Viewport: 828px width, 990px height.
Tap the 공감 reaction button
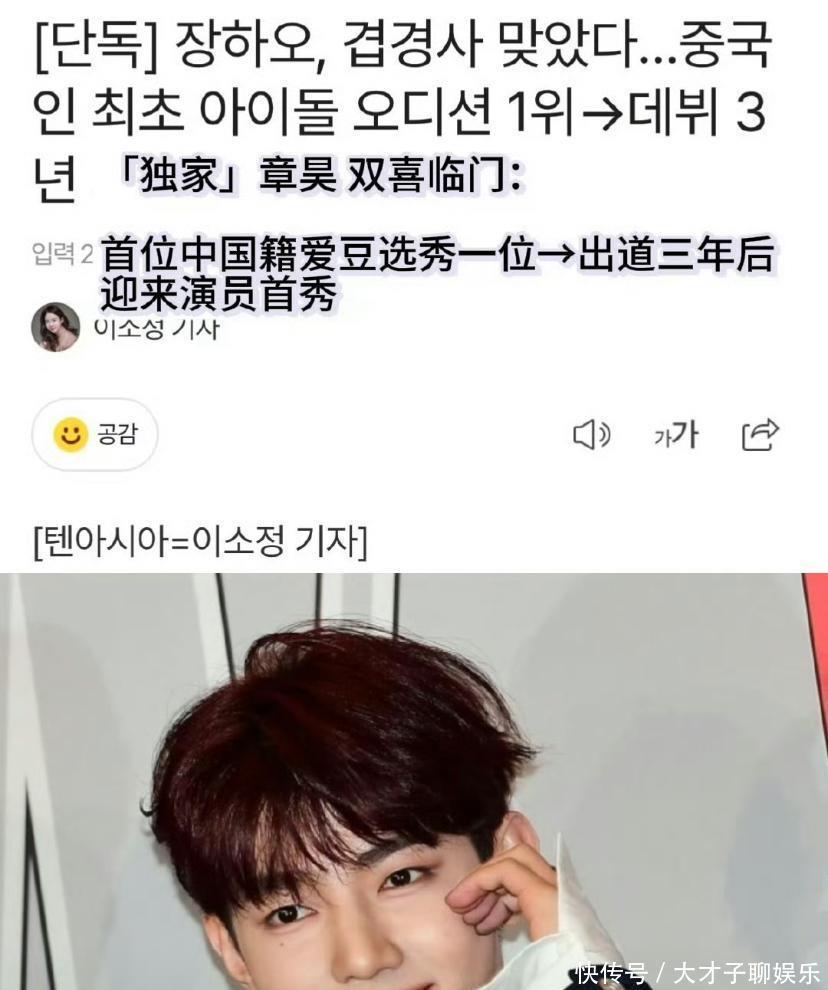tap(95, 434)
